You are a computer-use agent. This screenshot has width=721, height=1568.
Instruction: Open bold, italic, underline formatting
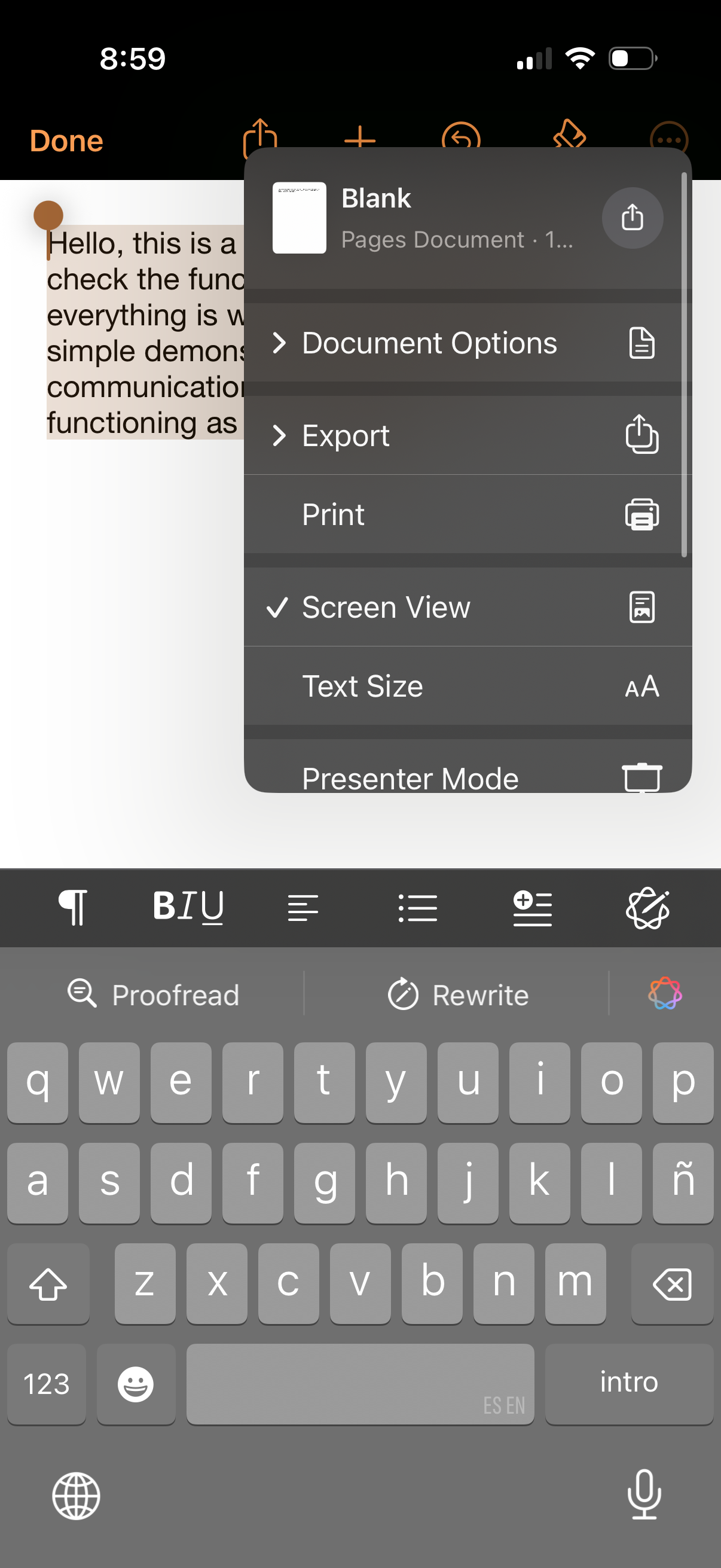(x=188, y=908)
